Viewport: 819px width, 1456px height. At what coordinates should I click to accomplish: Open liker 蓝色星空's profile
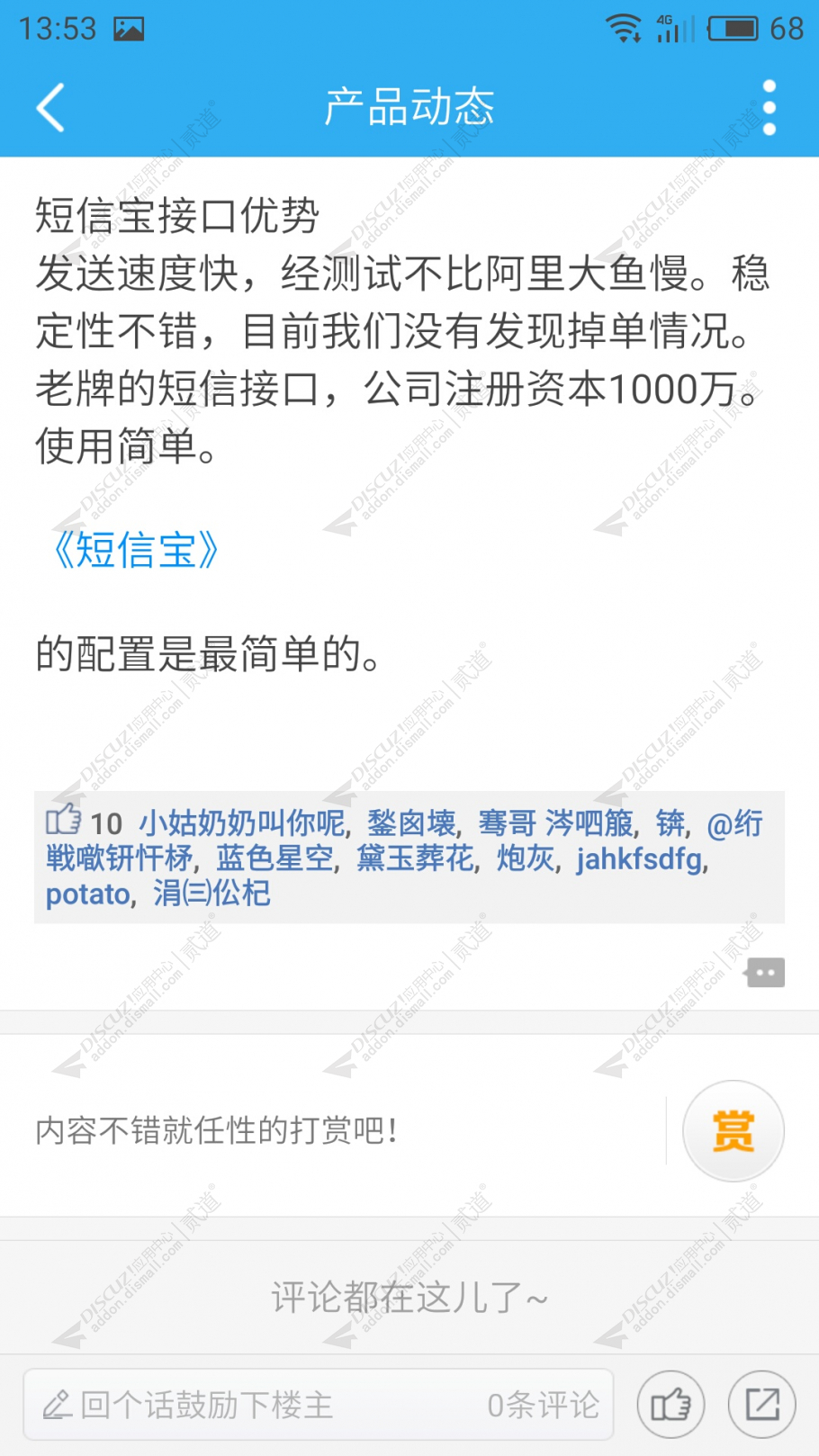(274, 858)
